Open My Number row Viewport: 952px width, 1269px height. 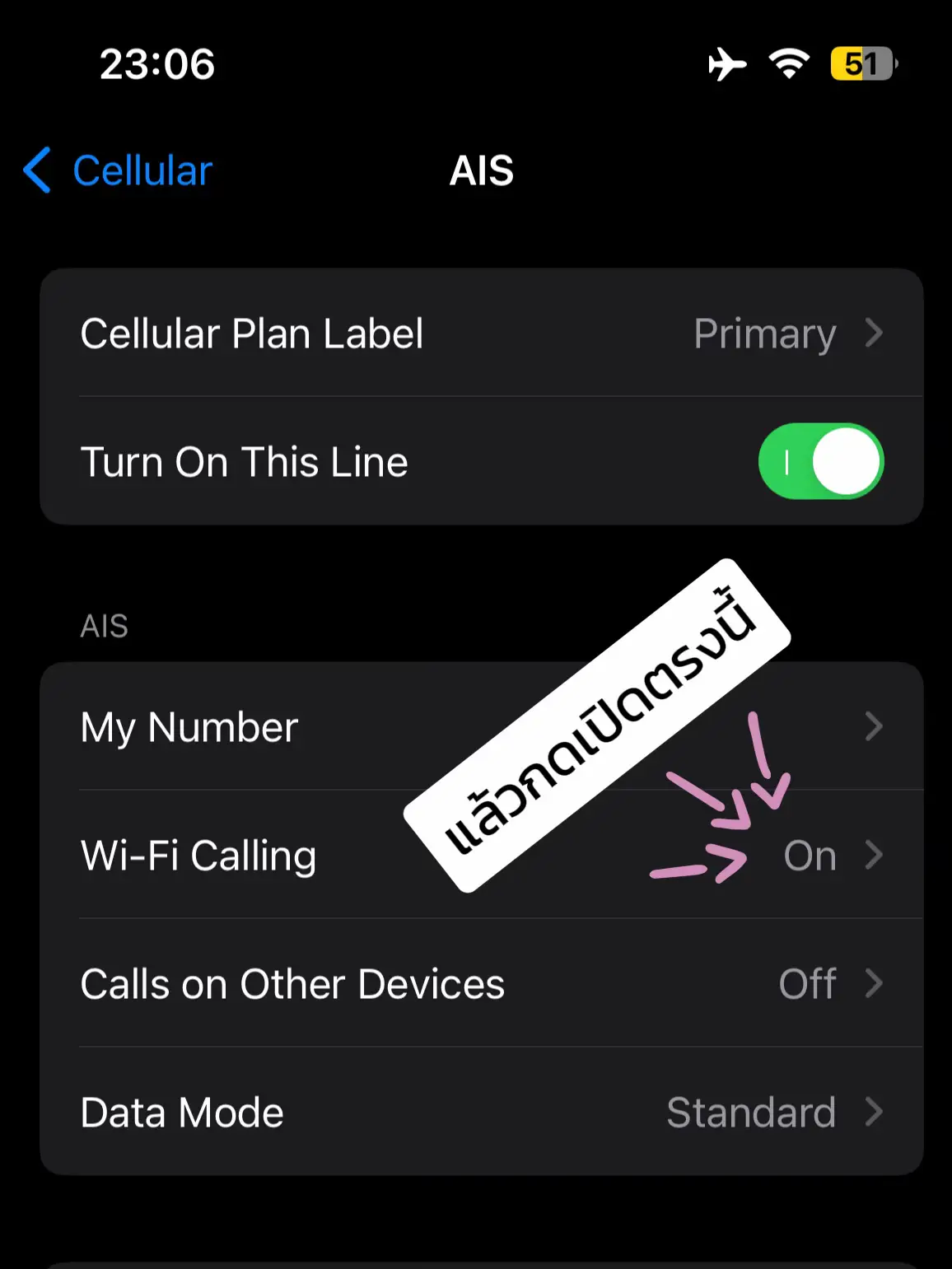[247, 727]
